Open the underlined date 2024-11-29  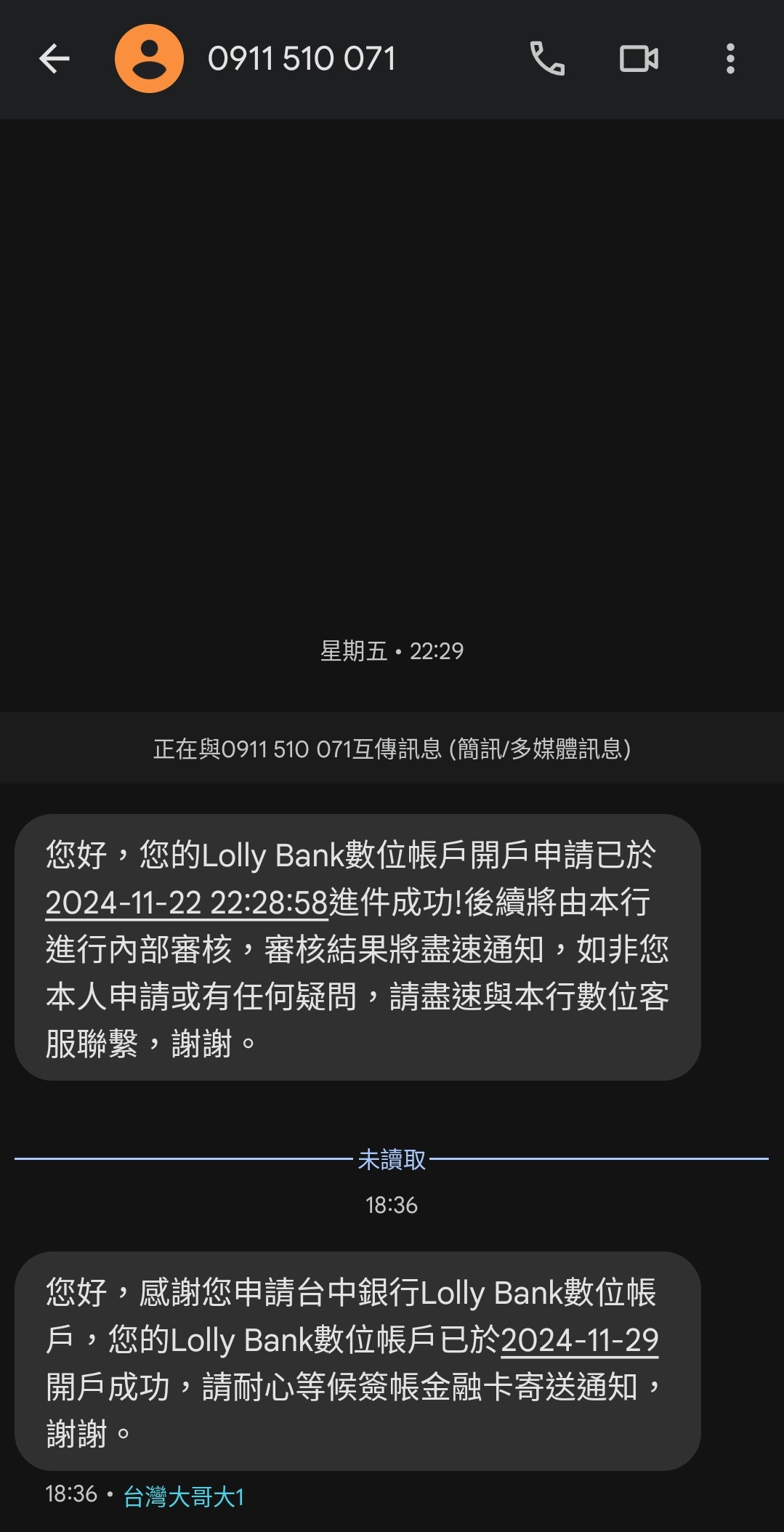[579, 1339]
